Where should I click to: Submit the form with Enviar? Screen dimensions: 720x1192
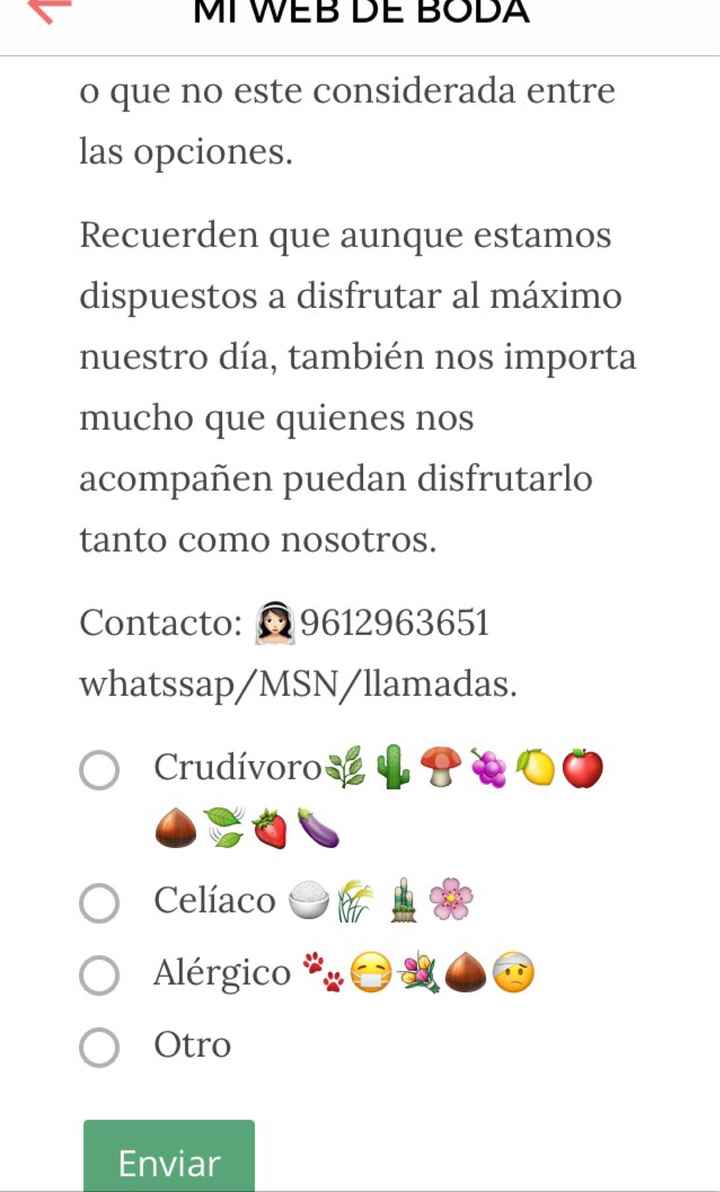tap(169, 1160)
